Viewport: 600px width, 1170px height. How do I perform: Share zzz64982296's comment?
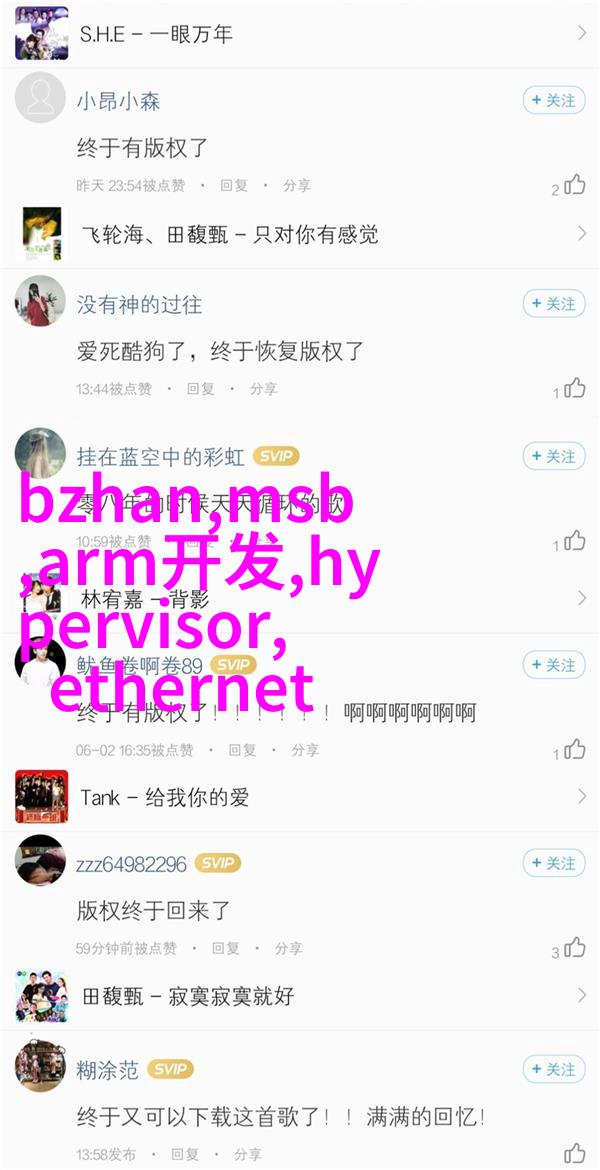pyautogui.click(x=288, y=948)
